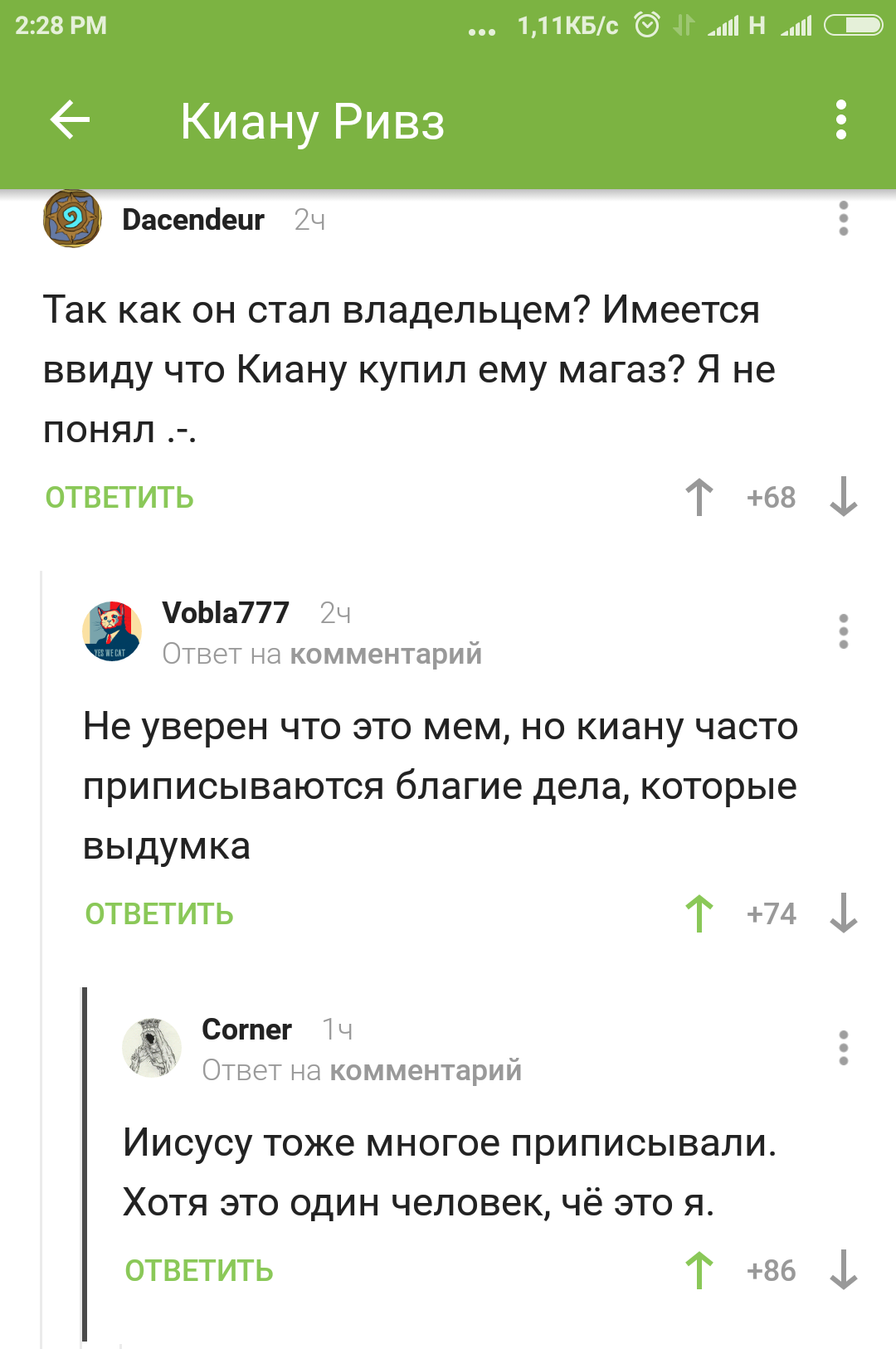The image size is (896, 1349).
Task: Downvote Vobla777's comment
Action: [843, 914]
